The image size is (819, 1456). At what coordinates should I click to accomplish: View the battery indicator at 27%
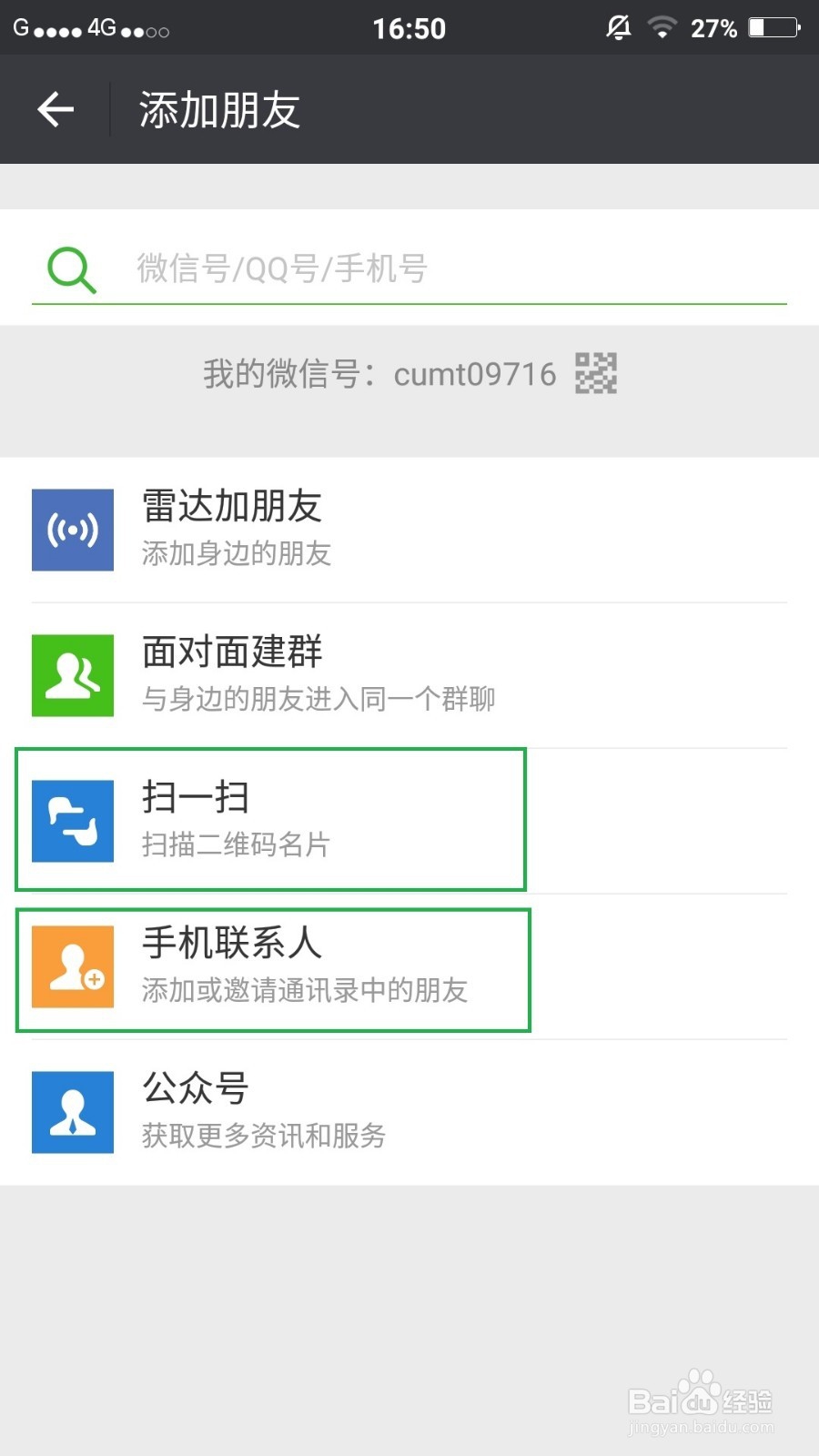[x=767, y=26]
